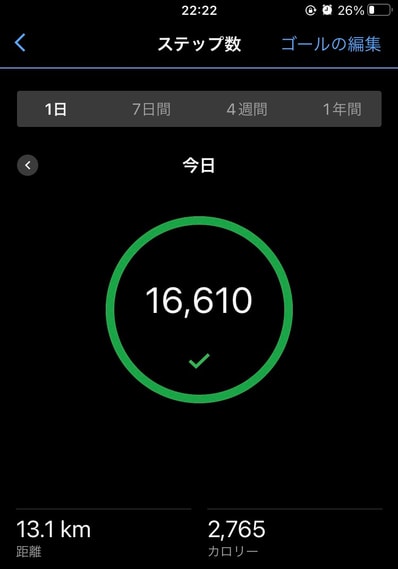Switch to the 4週間 view

[247, 109]
